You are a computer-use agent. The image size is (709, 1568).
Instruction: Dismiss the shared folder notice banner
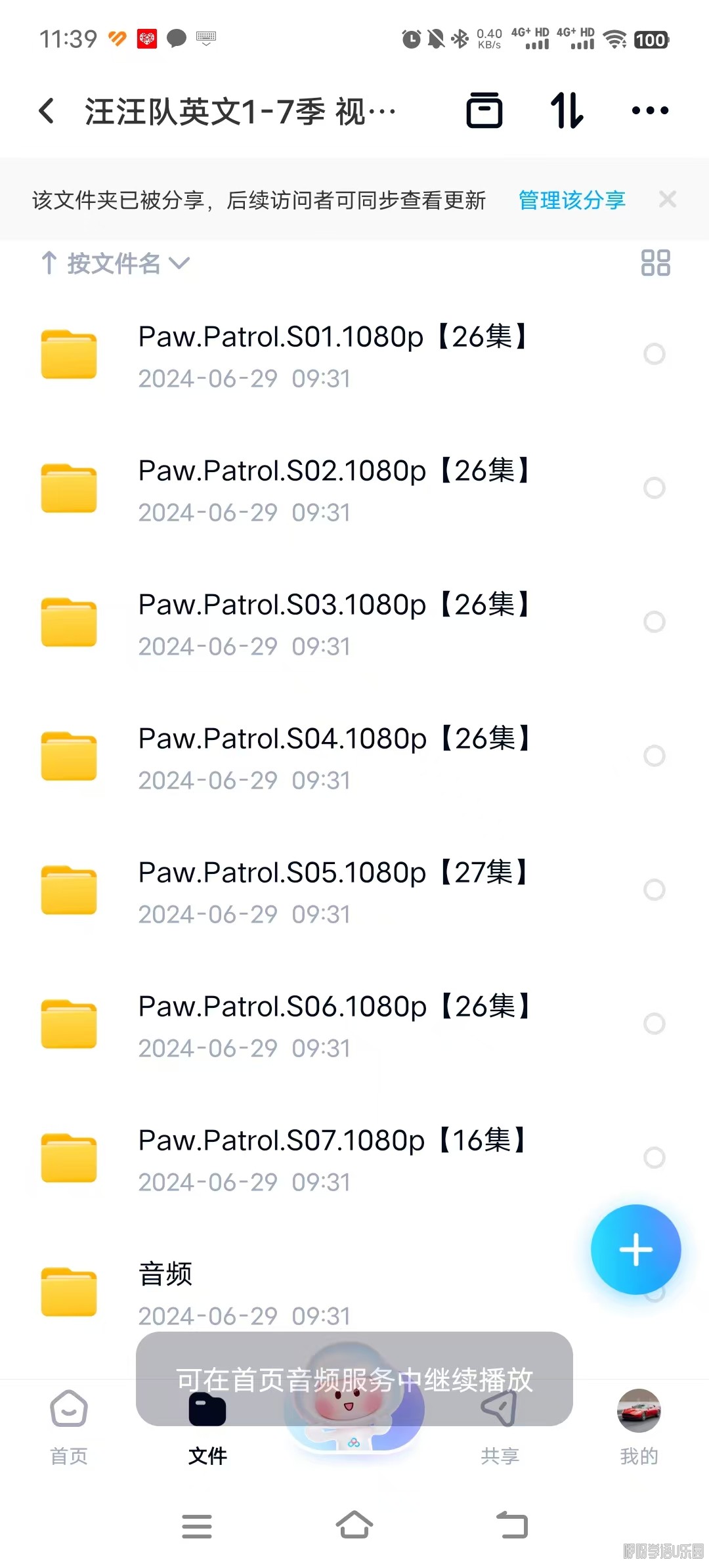668,200
